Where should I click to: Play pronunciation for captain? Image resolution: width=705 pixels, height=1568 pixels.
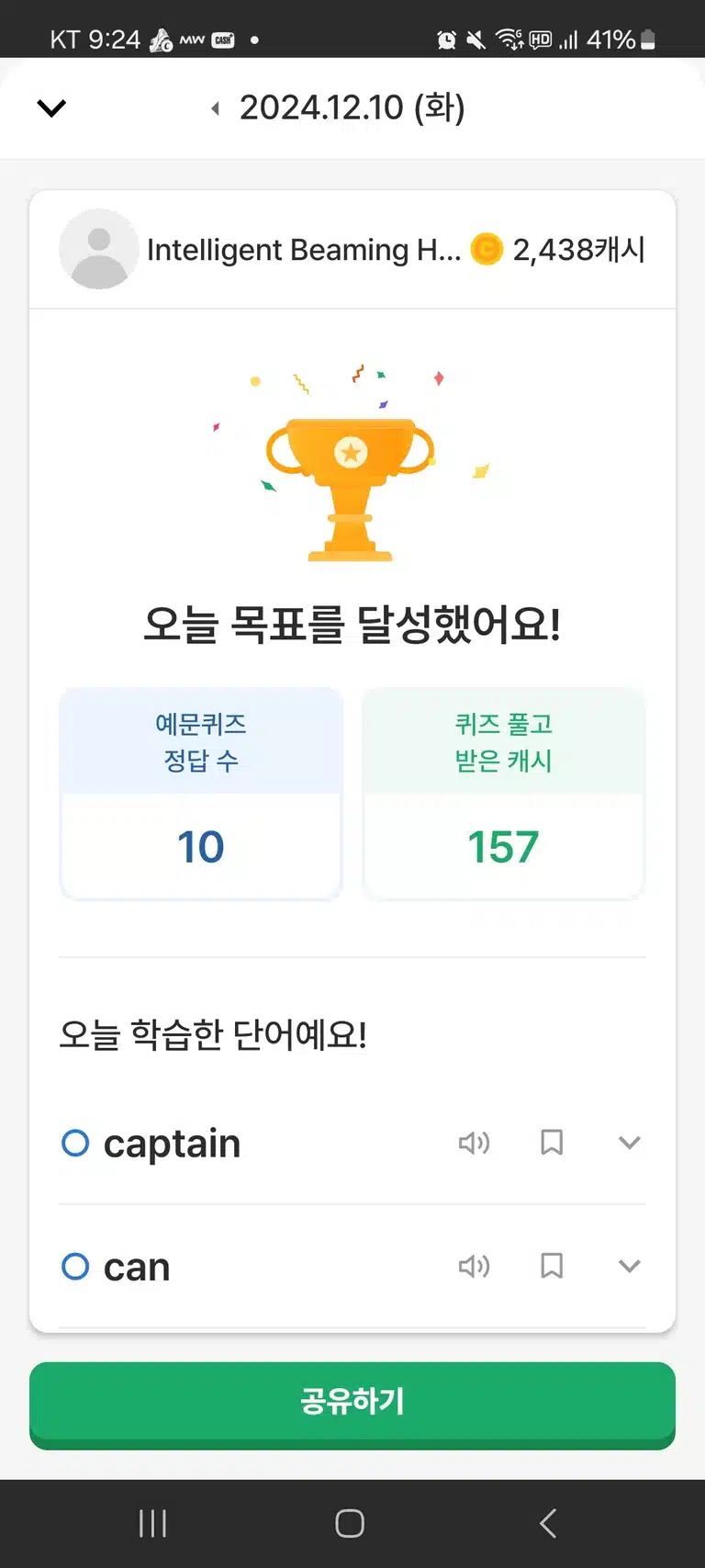coord(474,1143)
